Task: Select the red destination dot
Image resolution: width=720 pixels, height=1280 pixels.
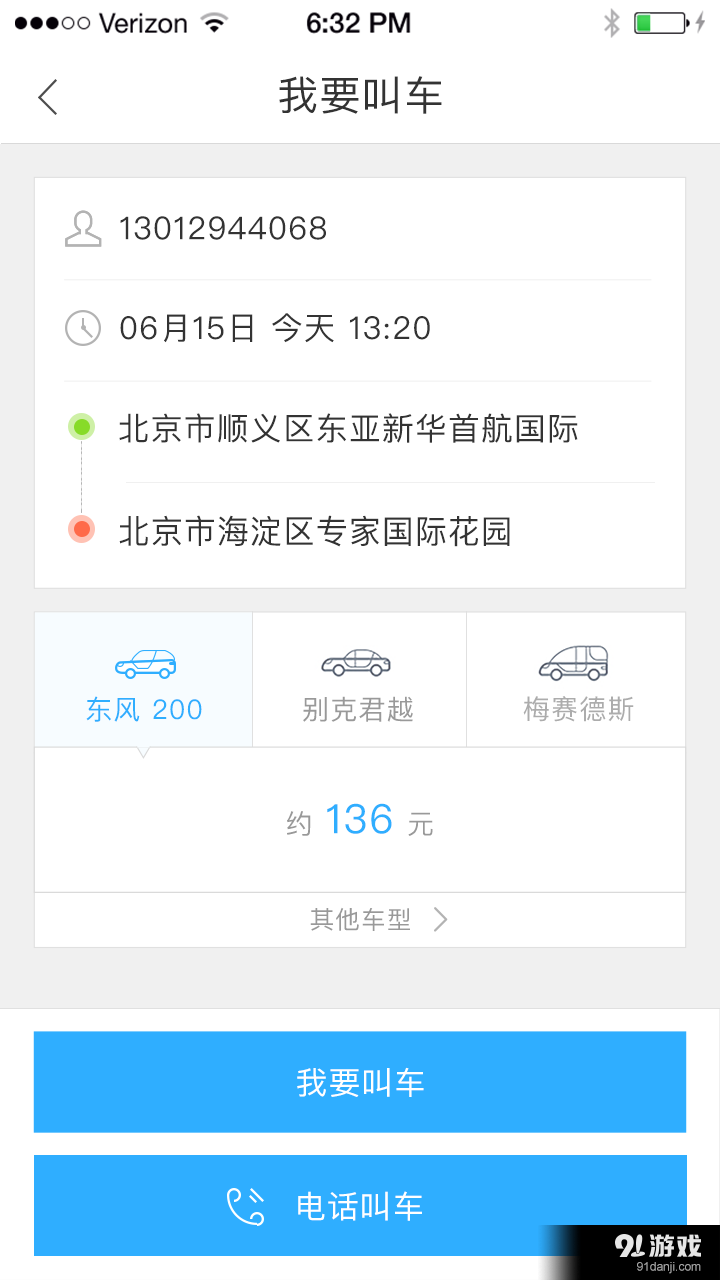Action: click(81, 529)
